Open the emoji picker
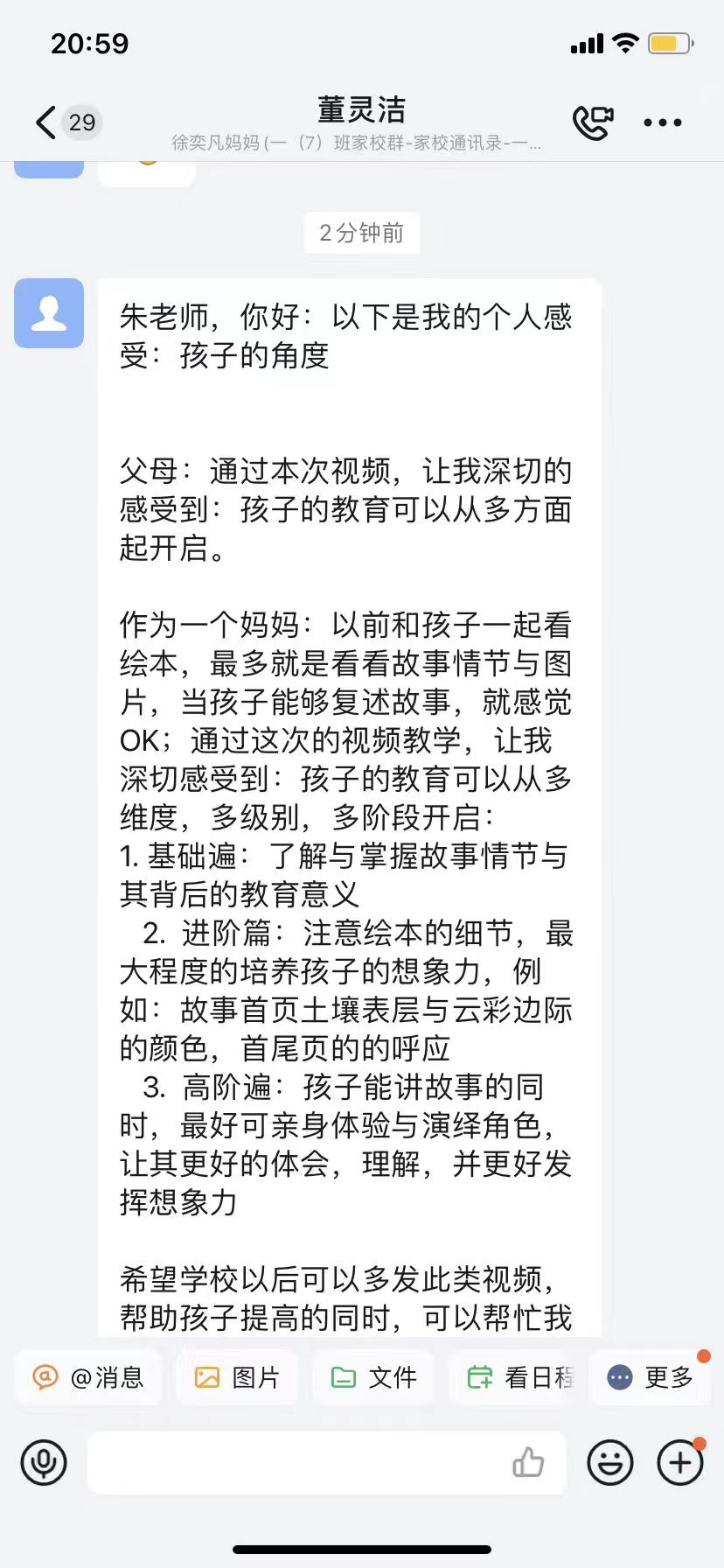Image resolution: width=724 pixels, height=1568 pixels. point(610,1462)
